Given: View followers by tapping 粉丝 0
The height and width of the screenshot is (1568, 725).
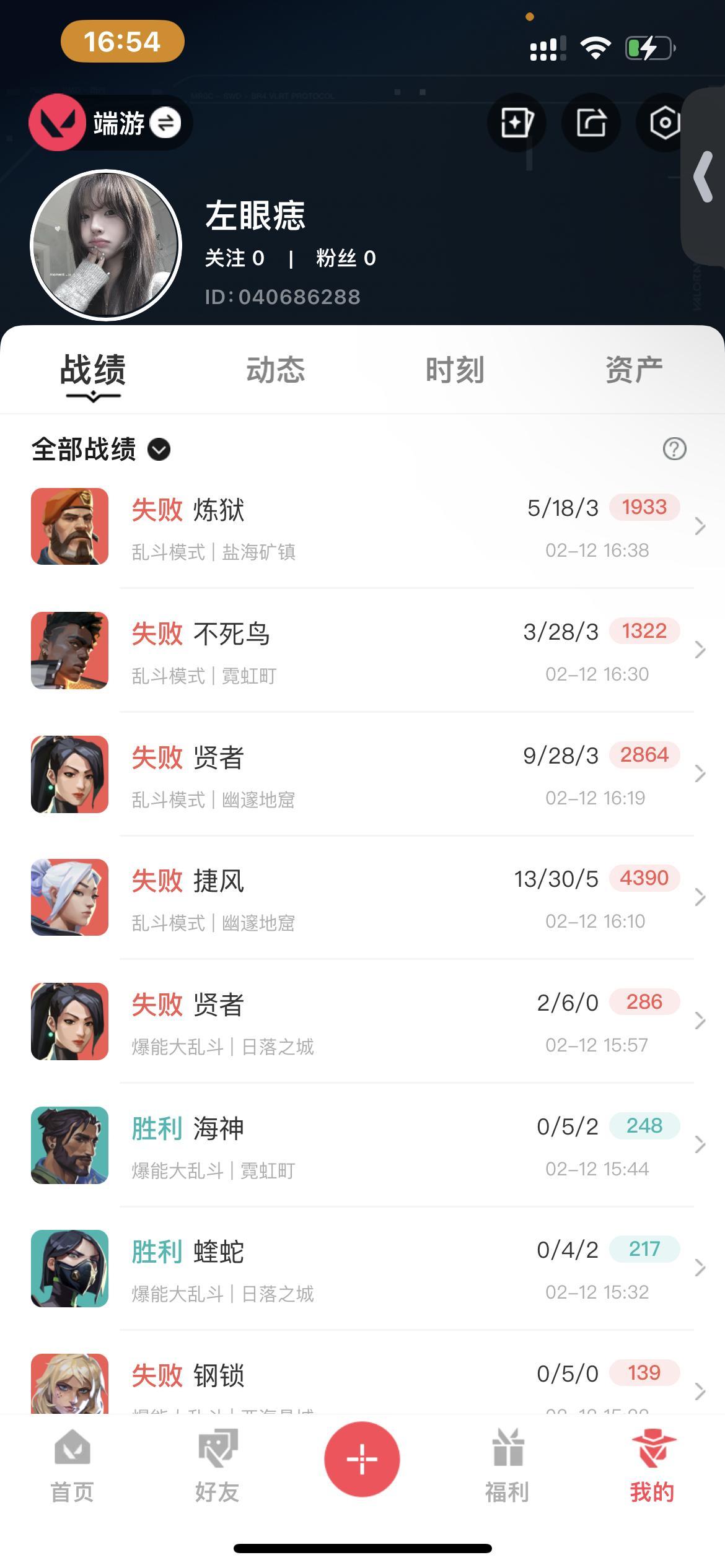Looking at the screenshot, I should click(x=345, y=259).
